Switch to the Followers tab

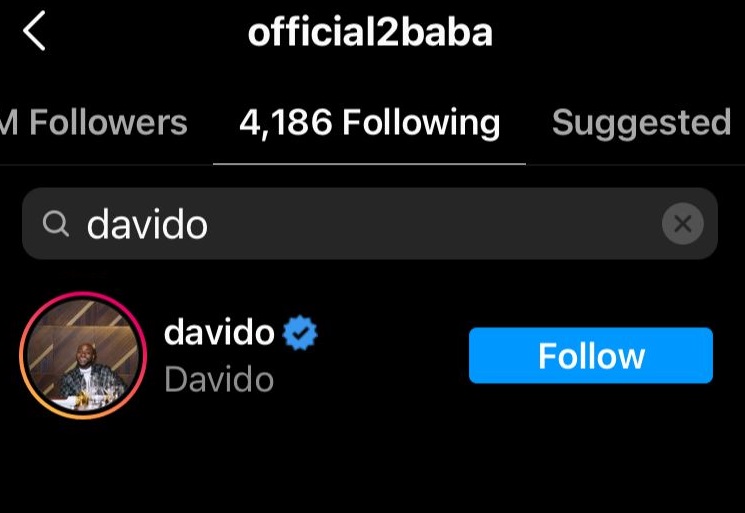[x=95, y=123]
